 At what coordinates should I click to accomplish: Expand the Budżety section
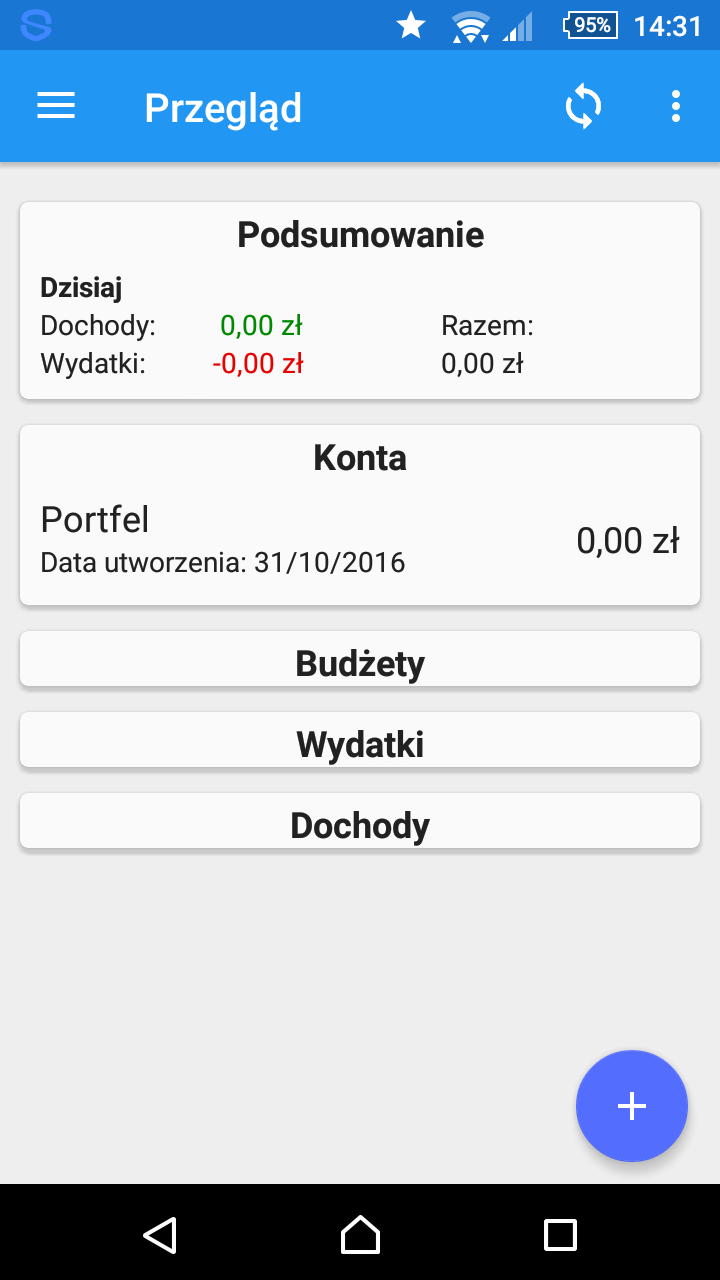(360, 659)
